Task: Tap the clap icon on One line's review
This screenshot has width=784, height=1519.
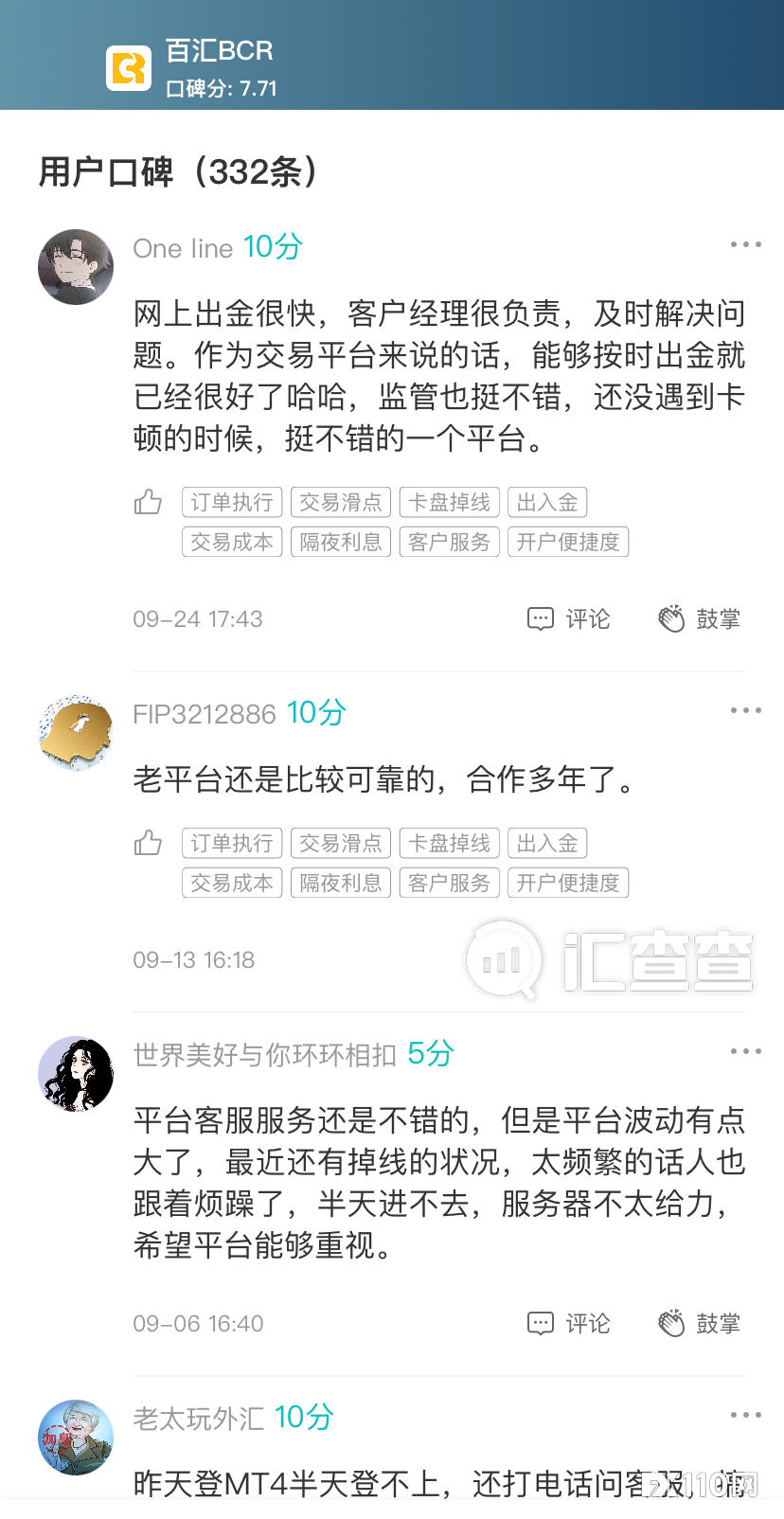Action: (x=672, y=618)
